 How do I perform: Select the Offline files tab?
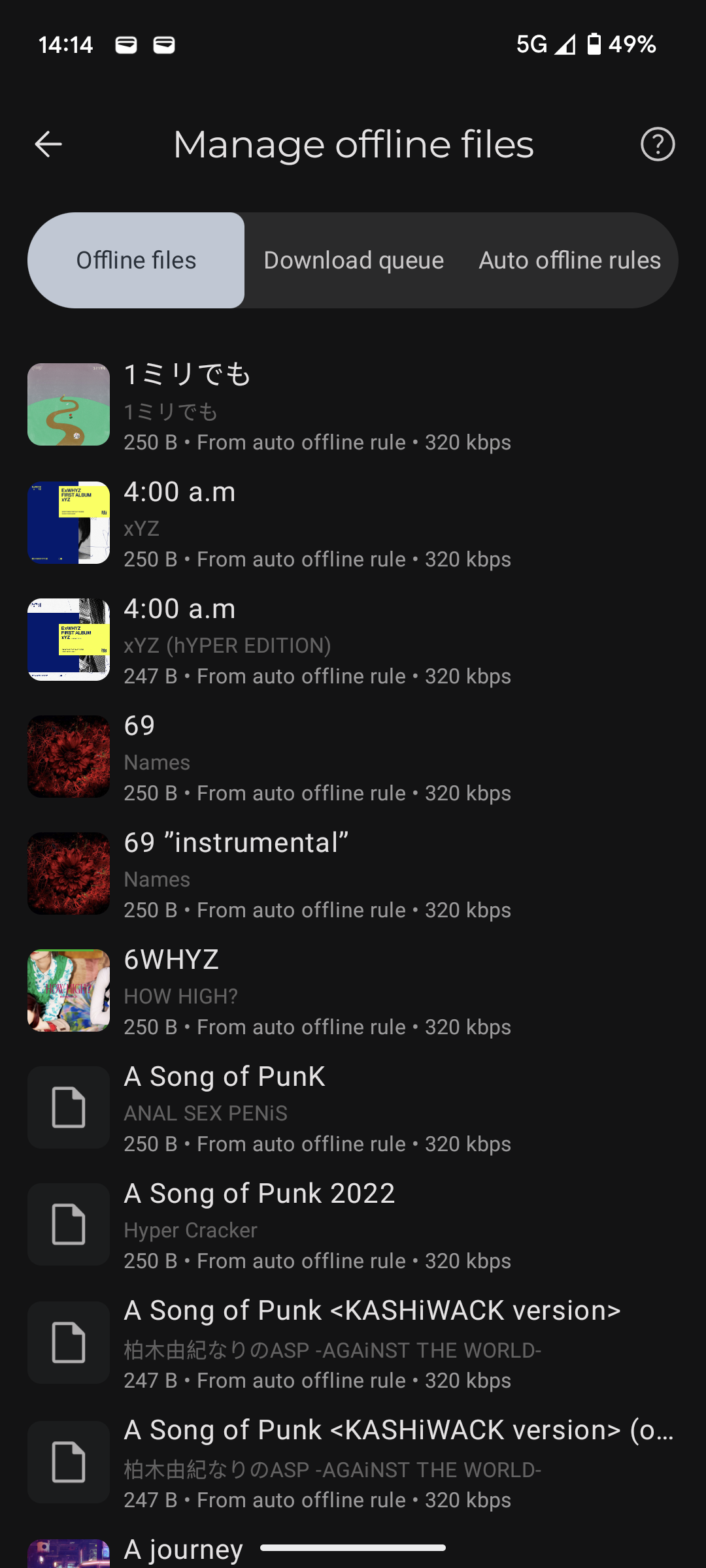[x=136, y=260]
